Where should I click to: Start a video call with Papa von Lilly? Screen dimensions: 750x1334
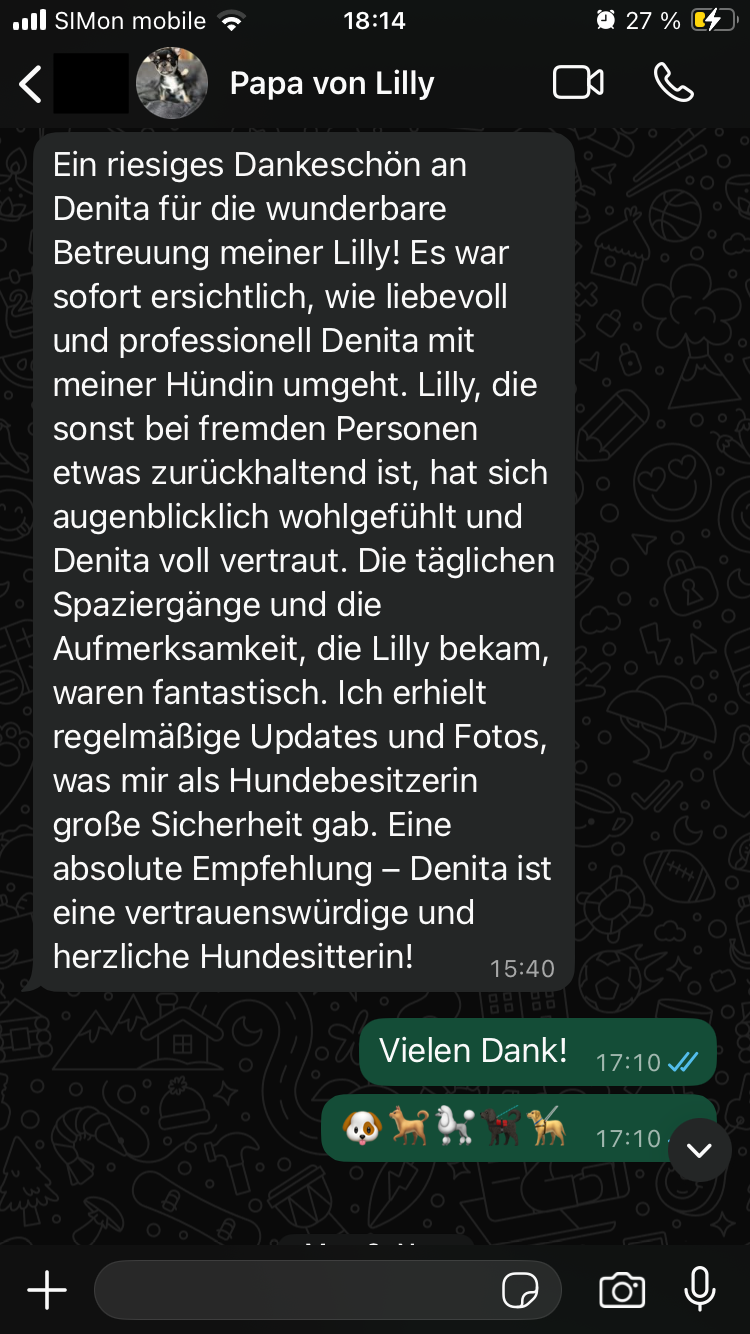(x=578, y=83)
